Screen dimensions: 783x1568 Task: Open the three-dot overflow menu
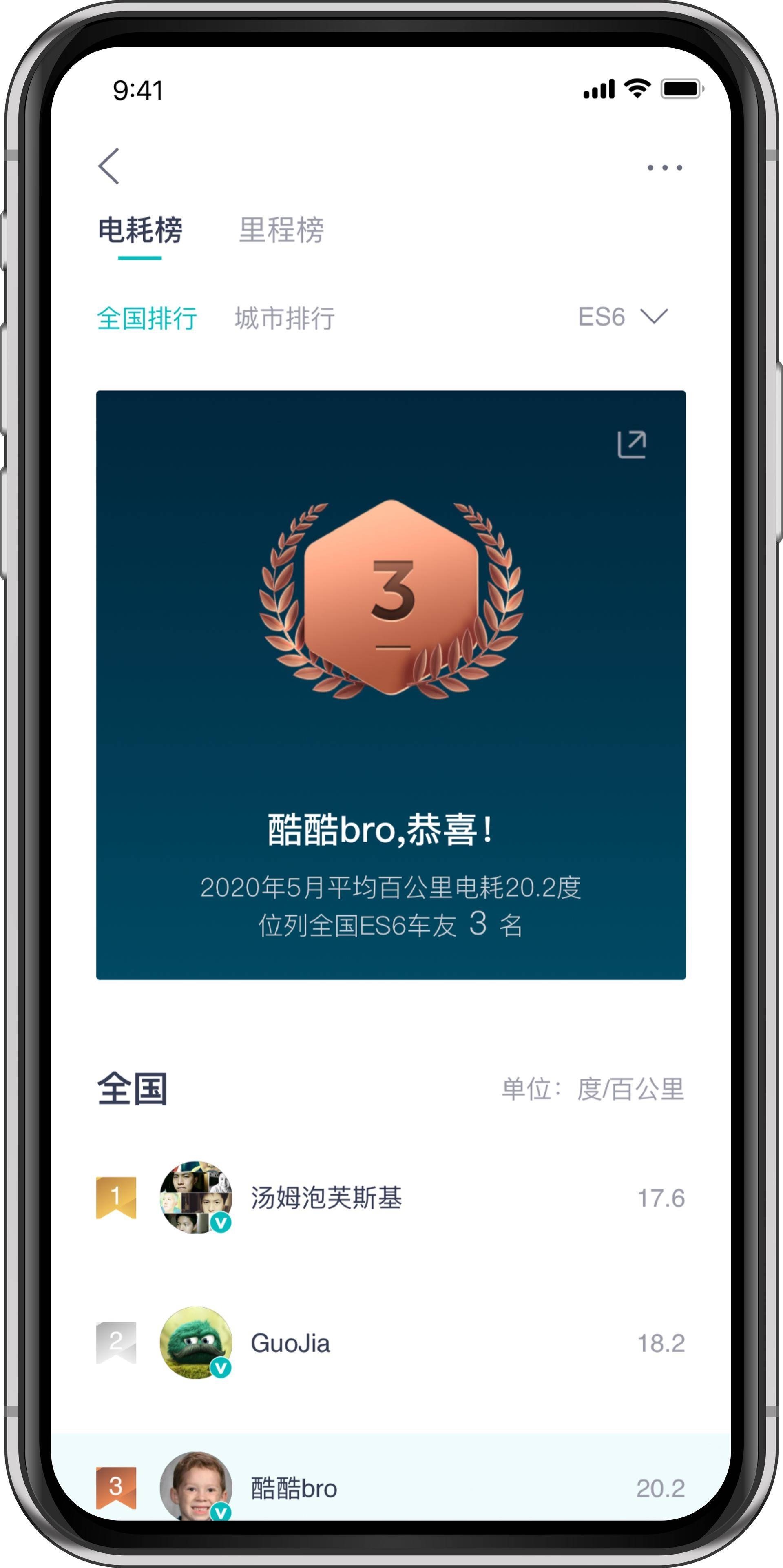pos(664,167)
